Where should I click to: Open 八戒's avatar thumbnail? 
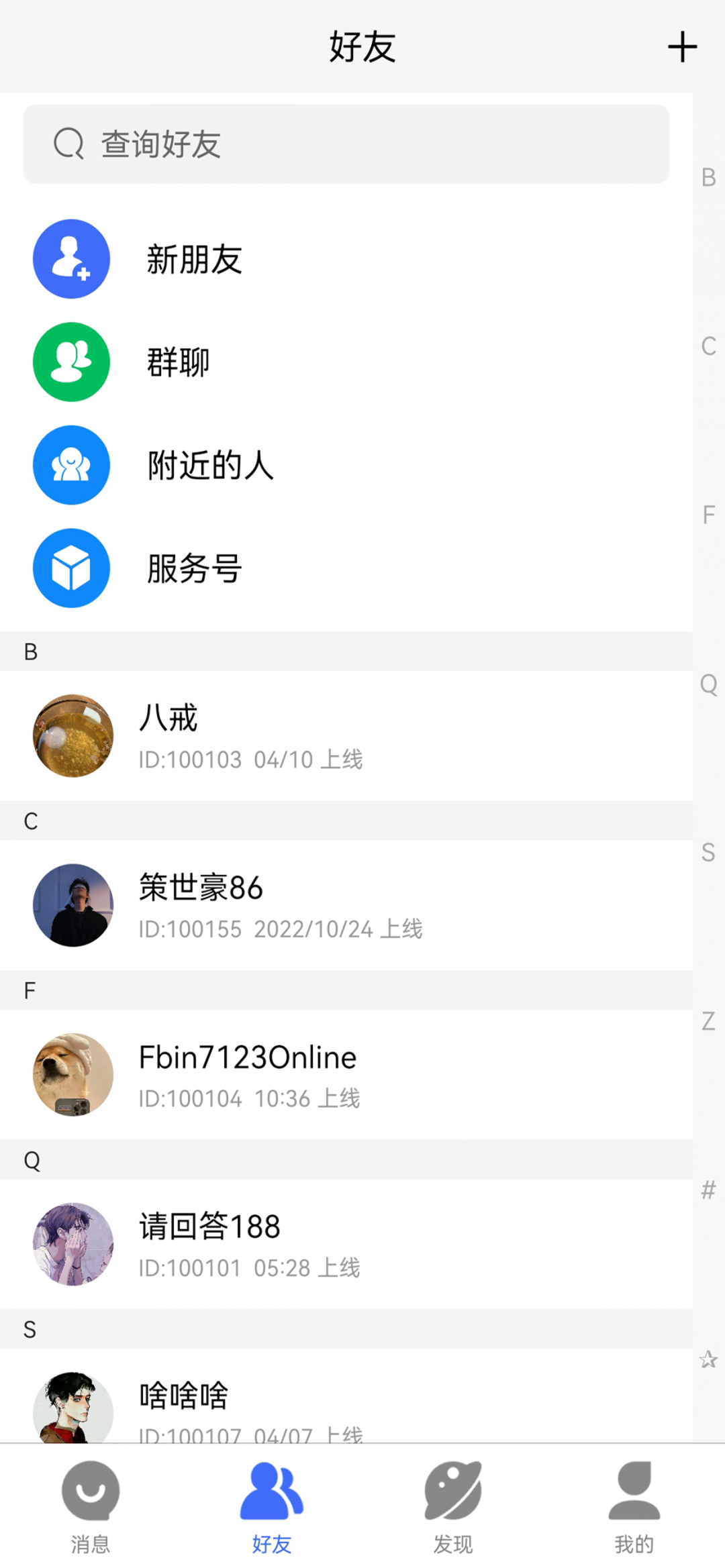(72, 735)
